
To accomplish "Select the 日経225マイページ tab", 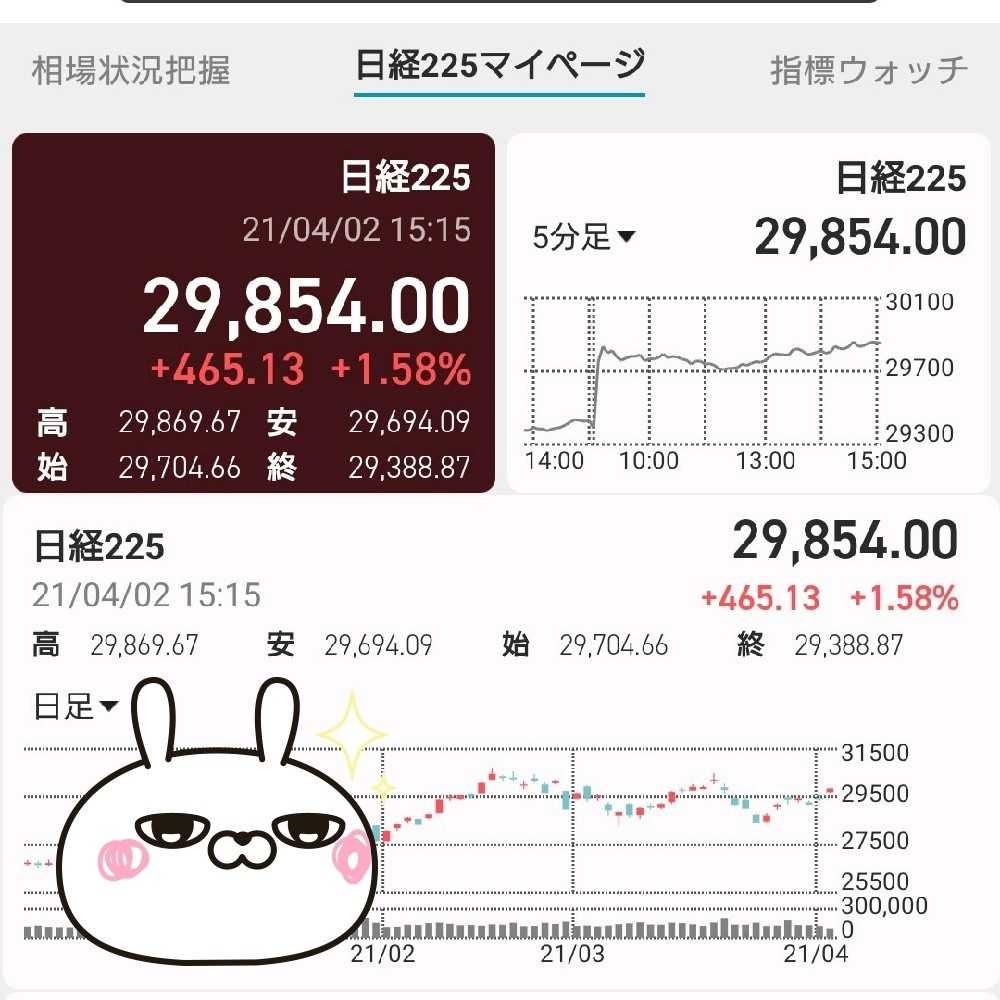I will pyautogui.click(x=499, y=67).
